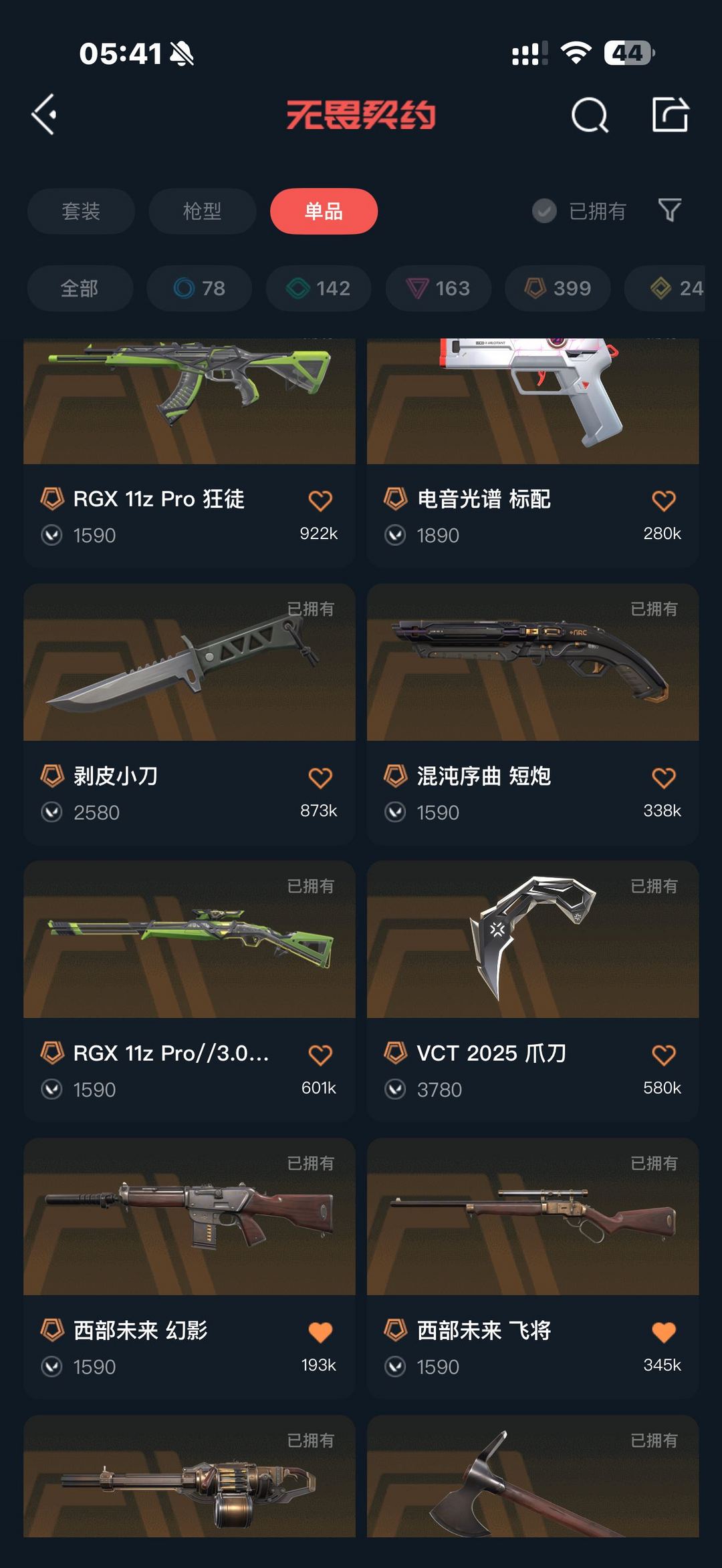Screen dimensions: 722x1568
Task: Switch to the 枪型 tab
Action: (202, 211)
